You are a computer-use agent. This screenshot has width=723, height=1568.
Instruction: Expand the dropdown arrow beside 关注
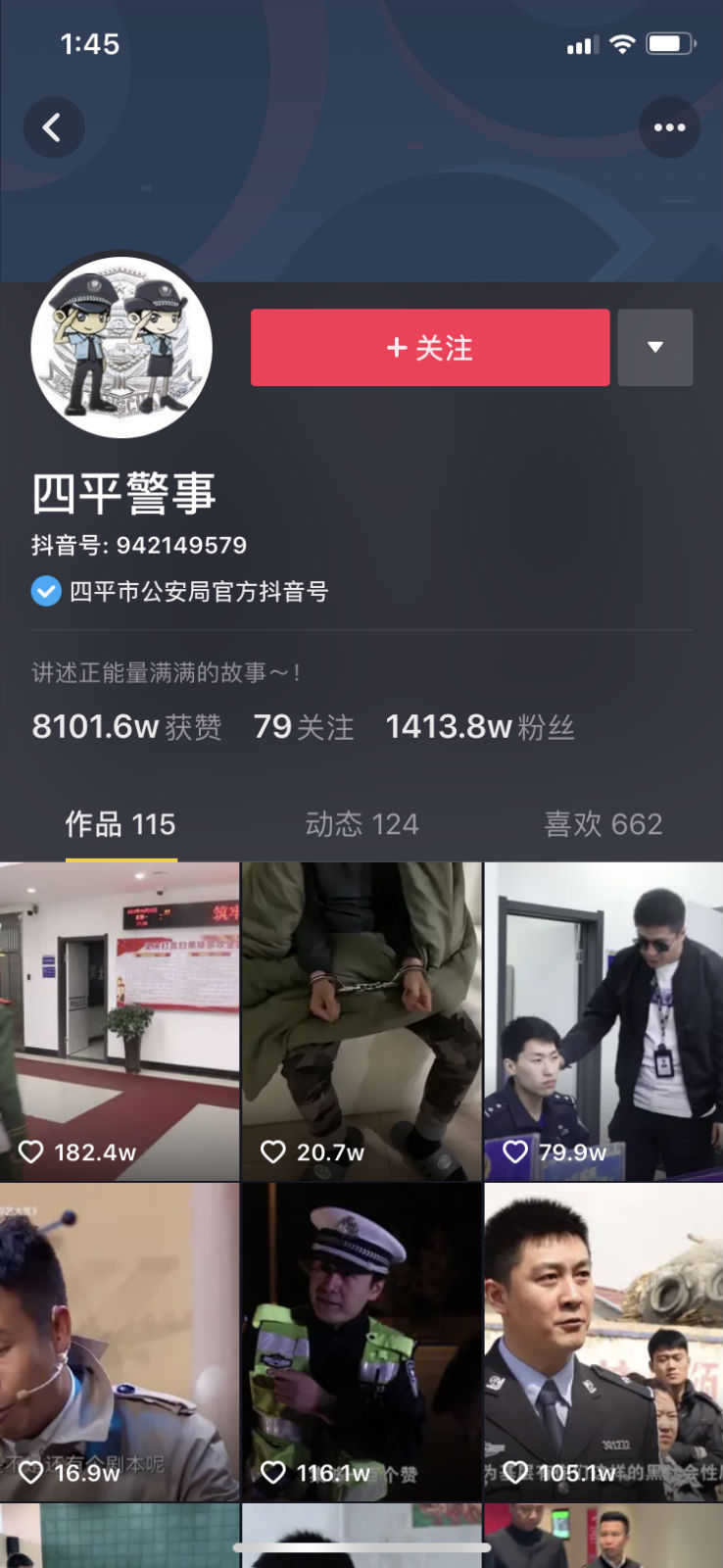click(655, 348)
